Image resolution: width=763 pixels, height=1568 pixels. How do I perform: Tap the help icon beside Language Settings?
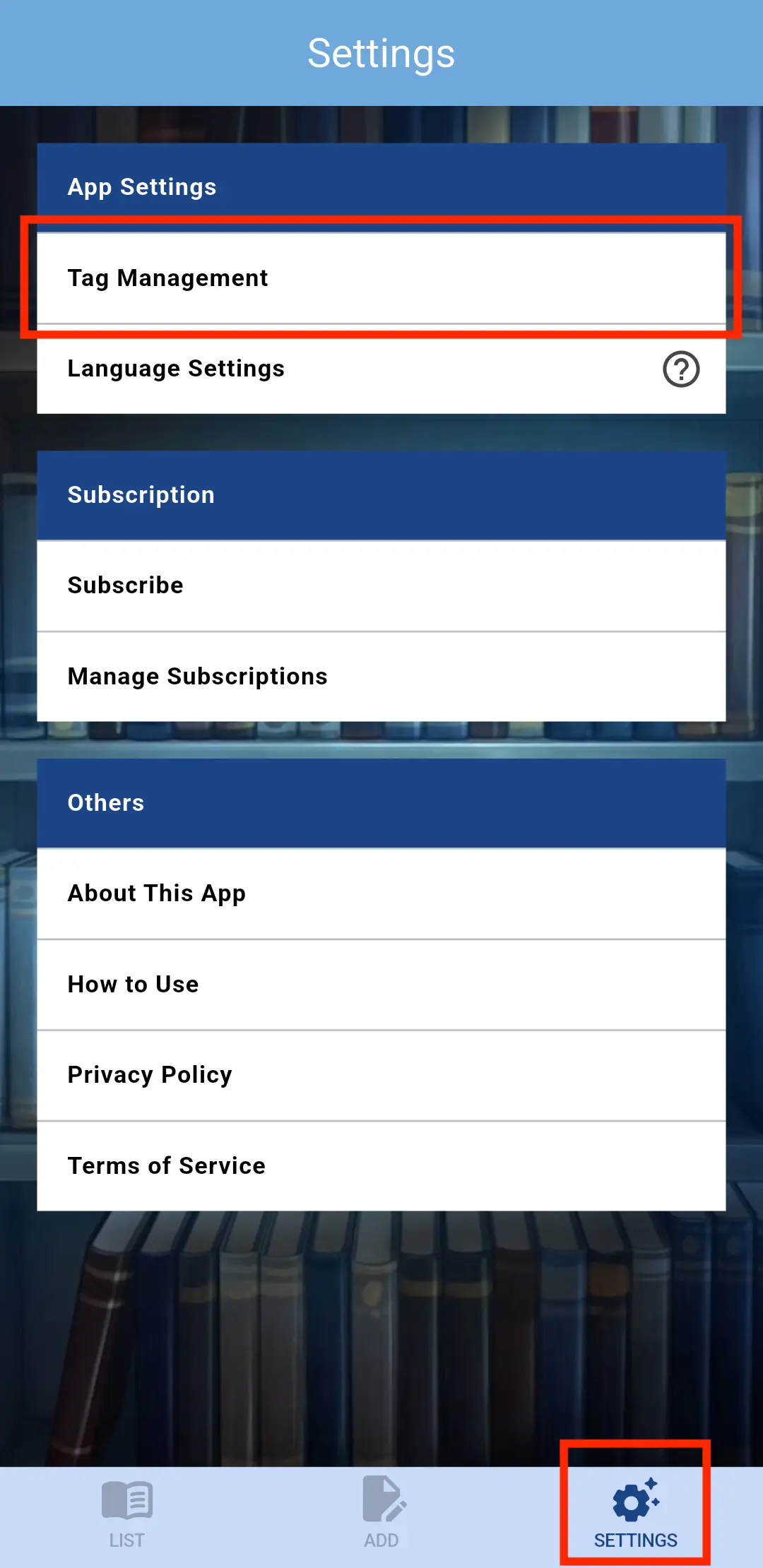[x=681, y=369]
